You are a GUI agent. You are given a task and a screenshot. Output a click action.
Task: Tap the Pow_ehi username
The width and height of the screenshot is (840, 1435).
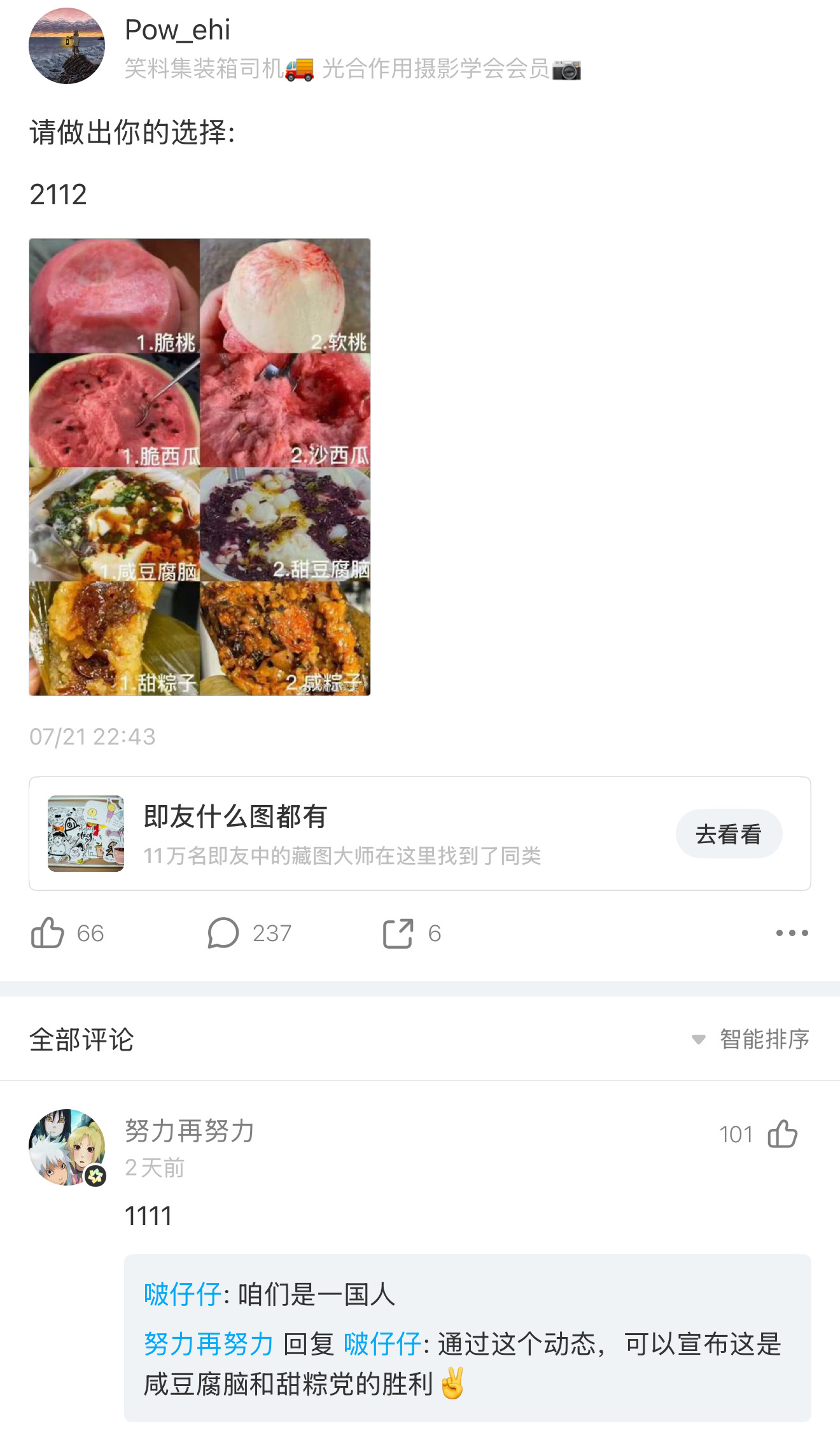(x=178, y=30)
